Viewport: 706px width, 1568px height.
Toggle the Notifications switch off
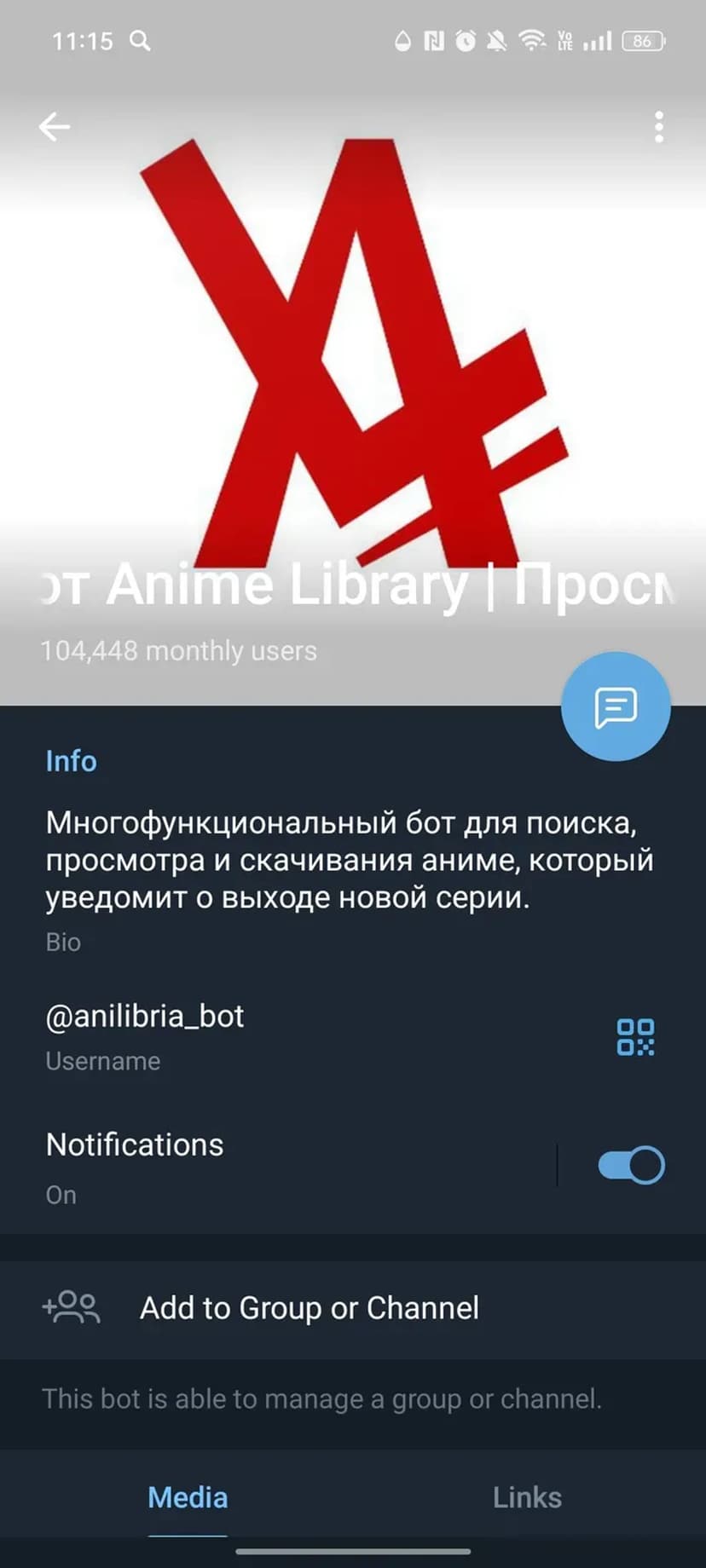click(x=631, y=1166)
